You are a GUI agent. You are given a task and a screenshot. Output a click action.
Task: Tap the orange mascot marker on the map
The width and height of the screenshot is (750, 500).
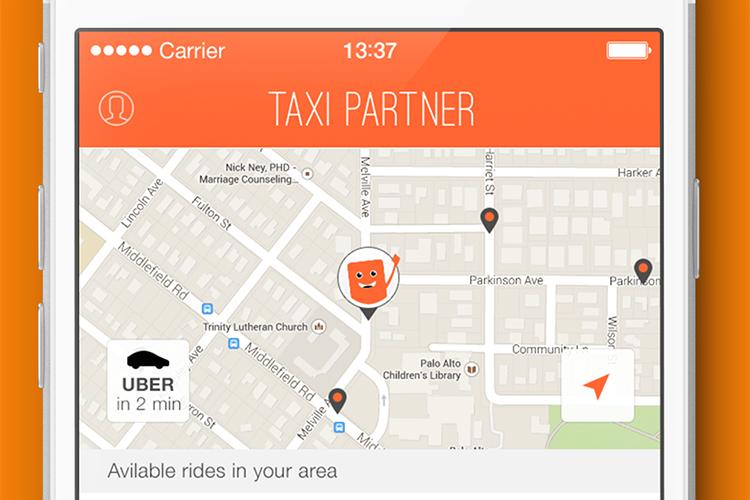(x=367, y=280)
